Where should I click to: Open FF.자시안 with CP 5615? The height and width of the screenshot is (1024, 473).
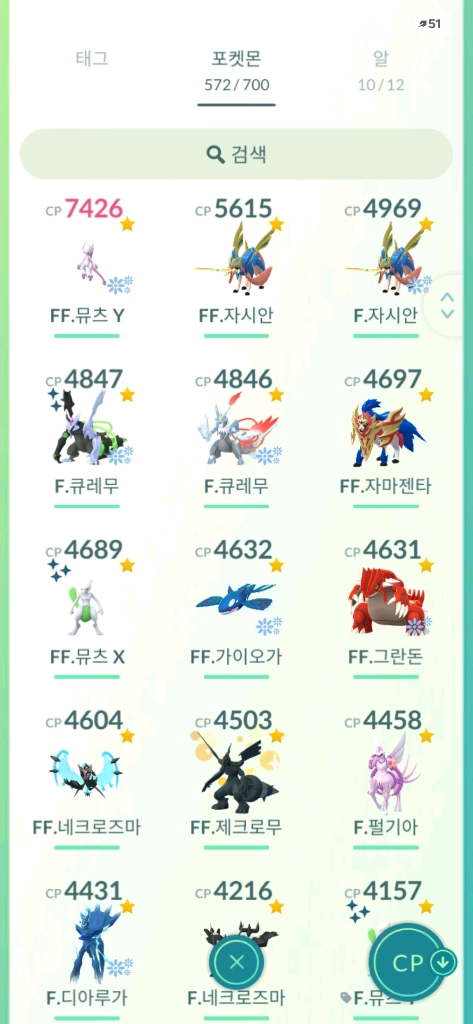point(236,266)
